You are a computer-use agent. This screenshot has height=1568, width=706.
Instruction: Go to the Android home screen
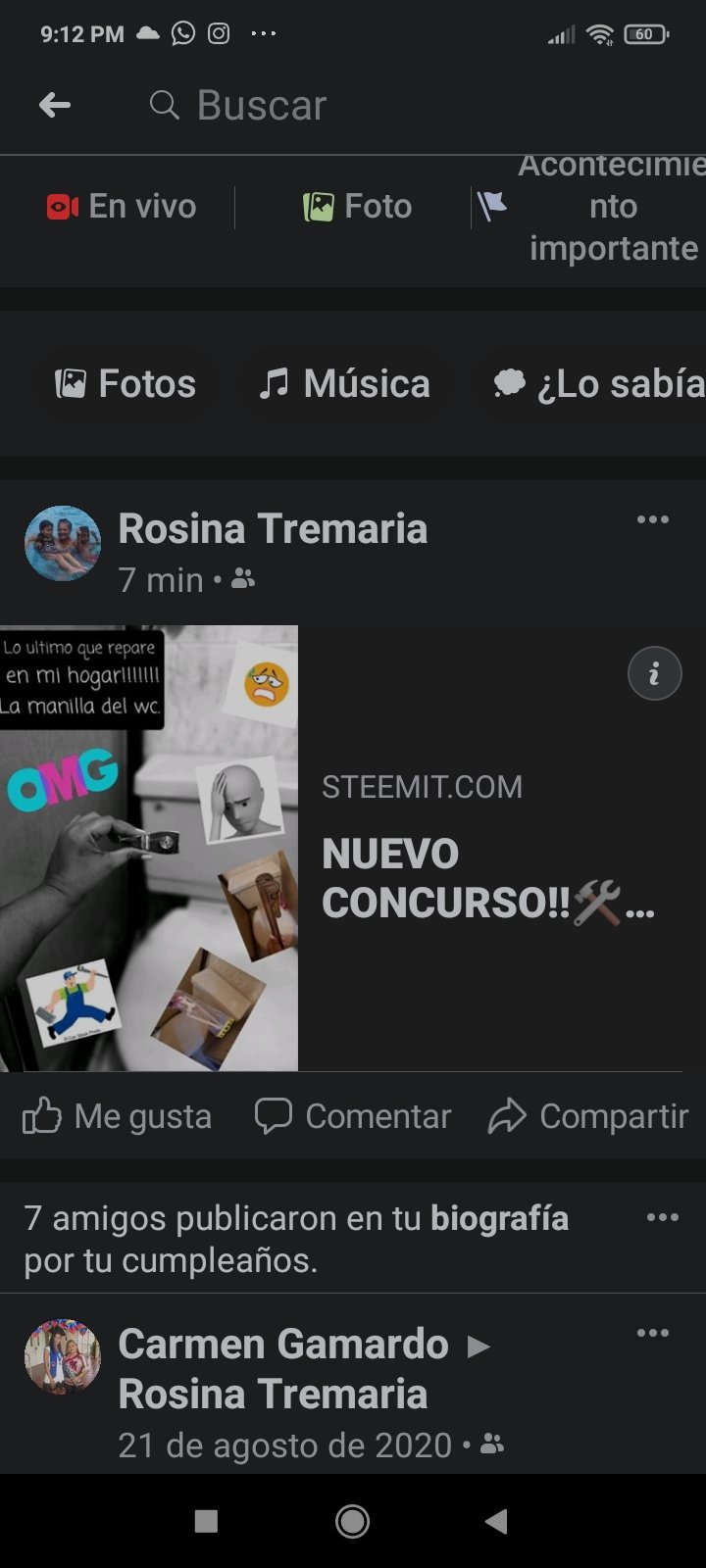(x=353, y=1521)
